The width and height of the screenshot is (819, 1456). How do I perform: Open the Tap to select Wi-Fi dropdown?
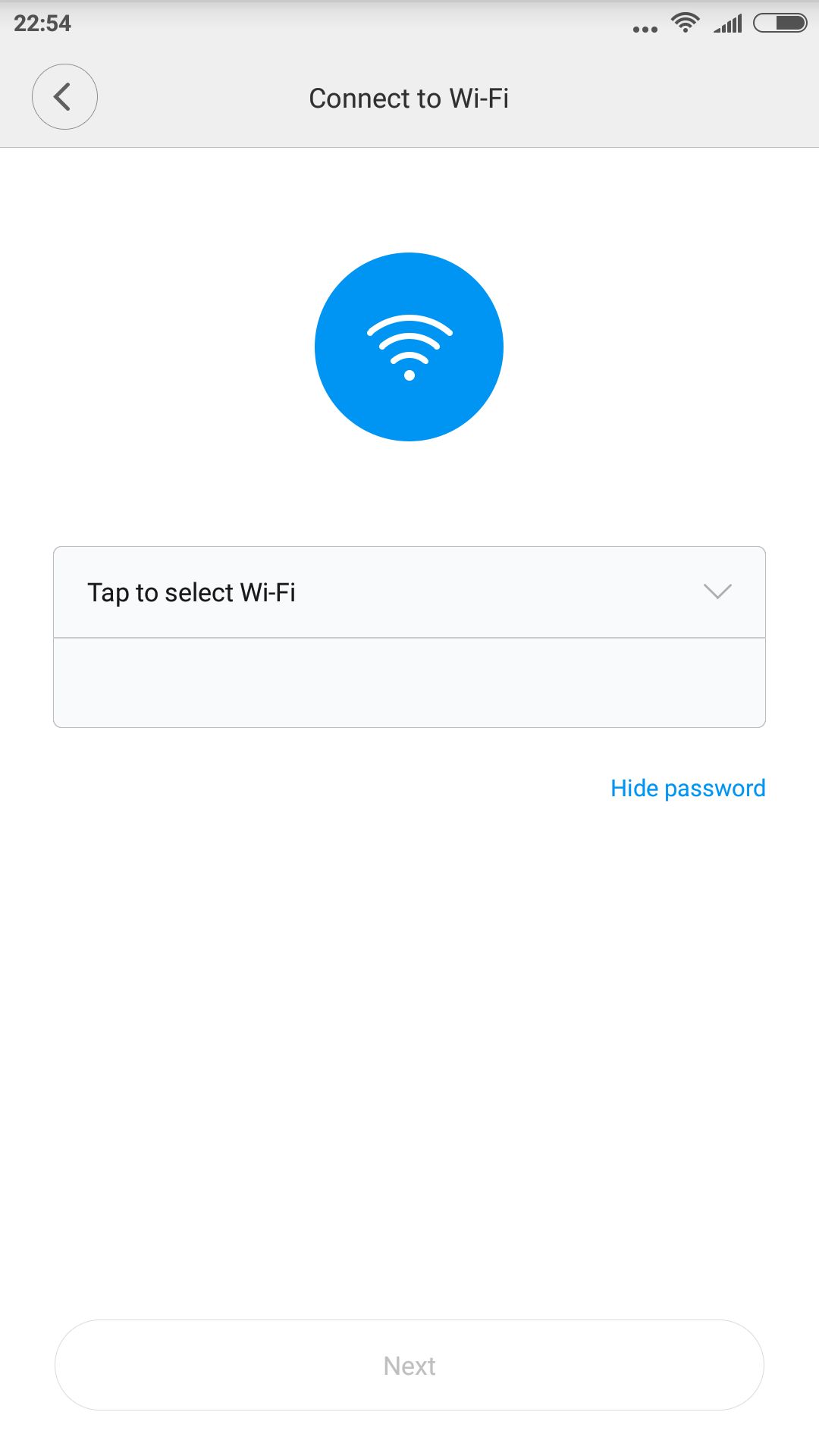(409, 592)
